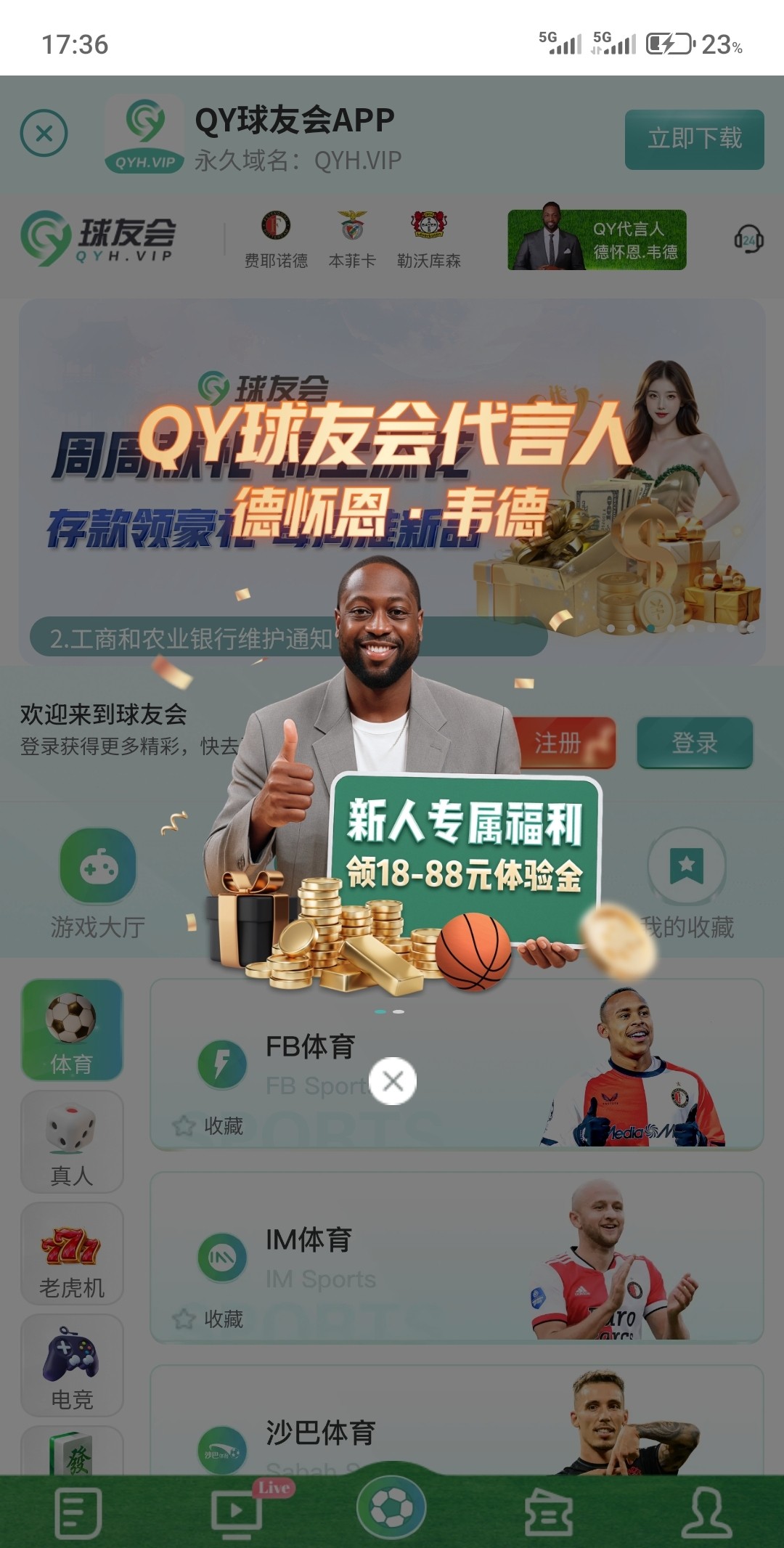Image resolution: width=784 pixels, height=1548 pixels.
Task: Open the Live video tab in bottom bar
Action: [237, 1512]
